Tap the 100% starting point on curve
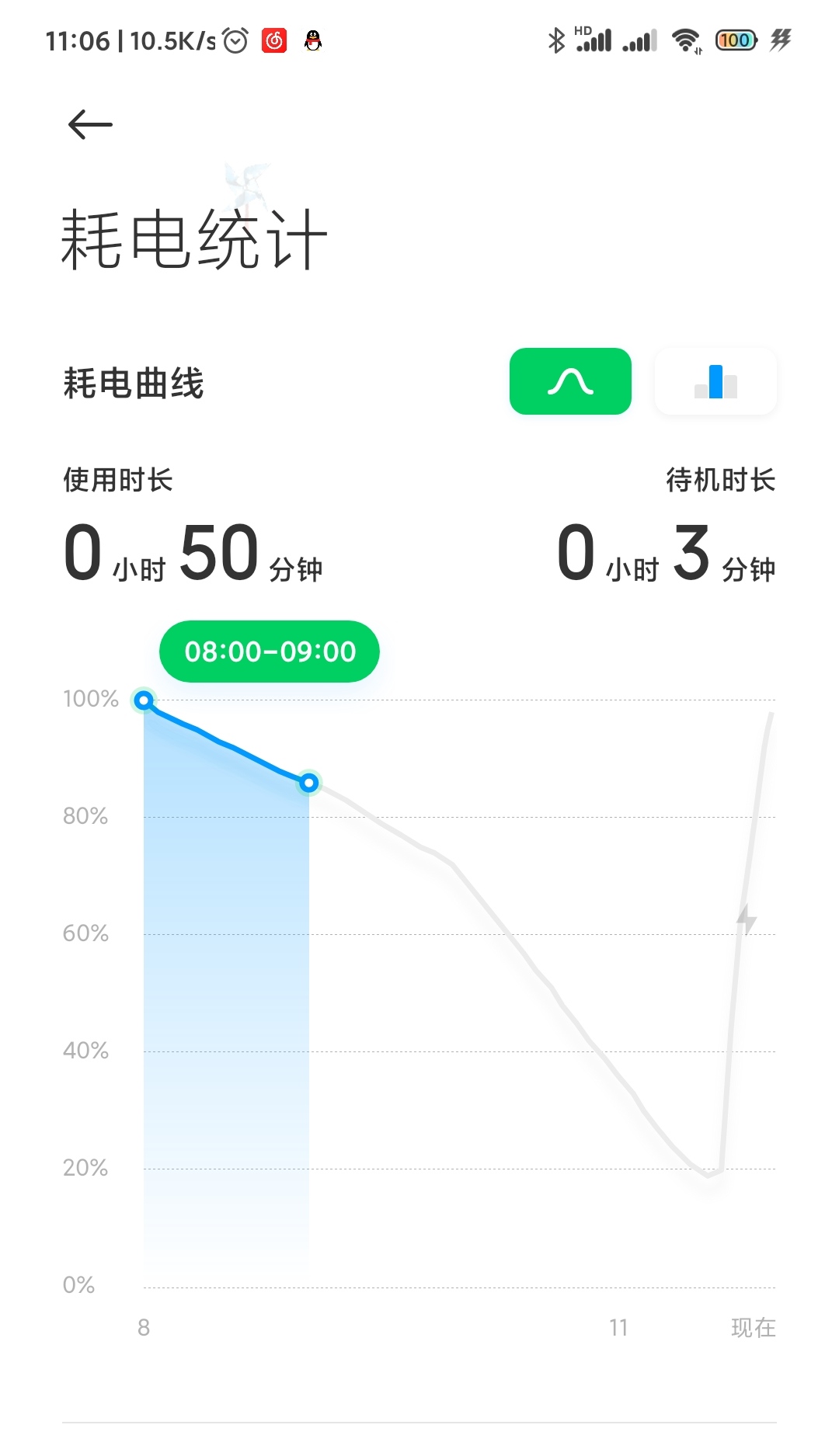The image size is (839, 1456). [x=144, y=701]
